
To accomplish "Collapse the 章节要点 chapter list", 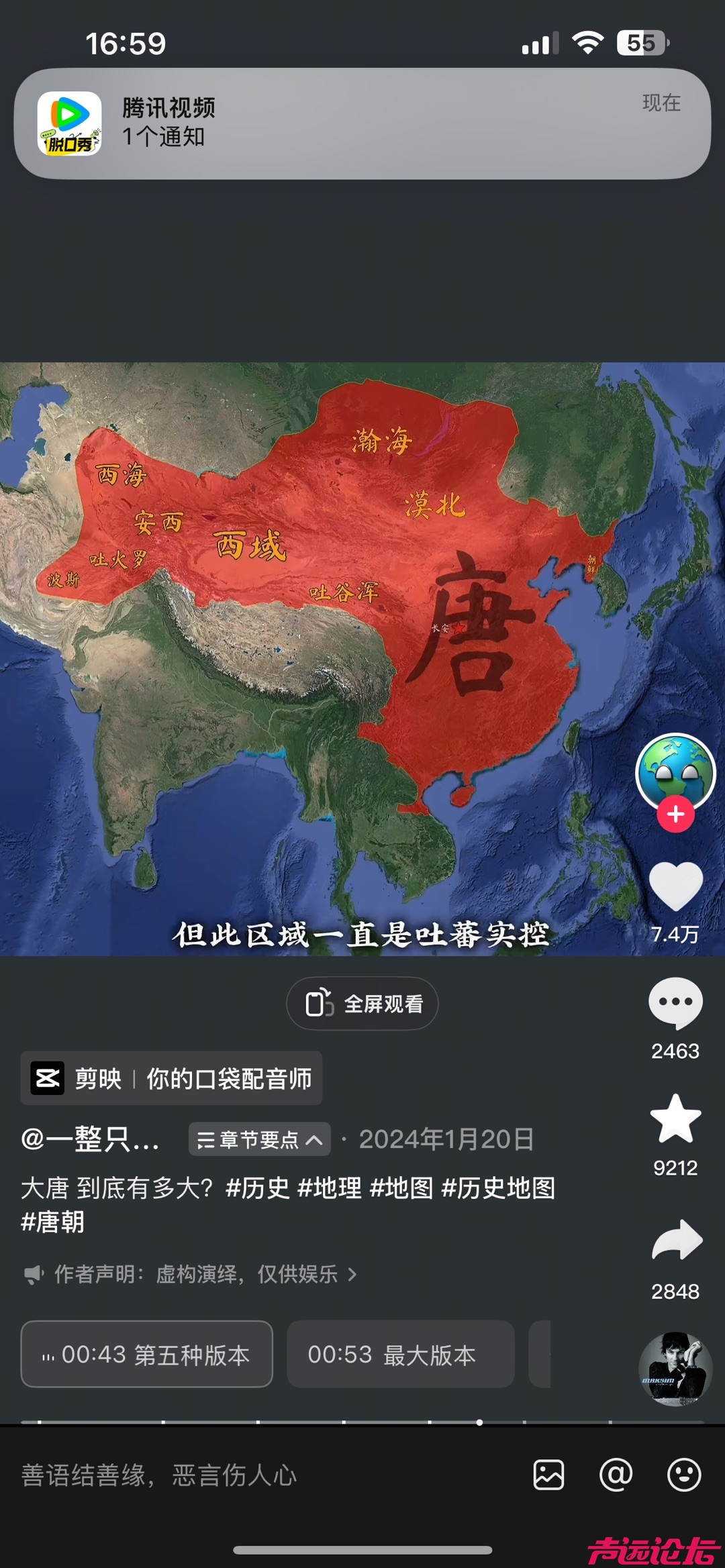I will click(x=259, y=1139).
